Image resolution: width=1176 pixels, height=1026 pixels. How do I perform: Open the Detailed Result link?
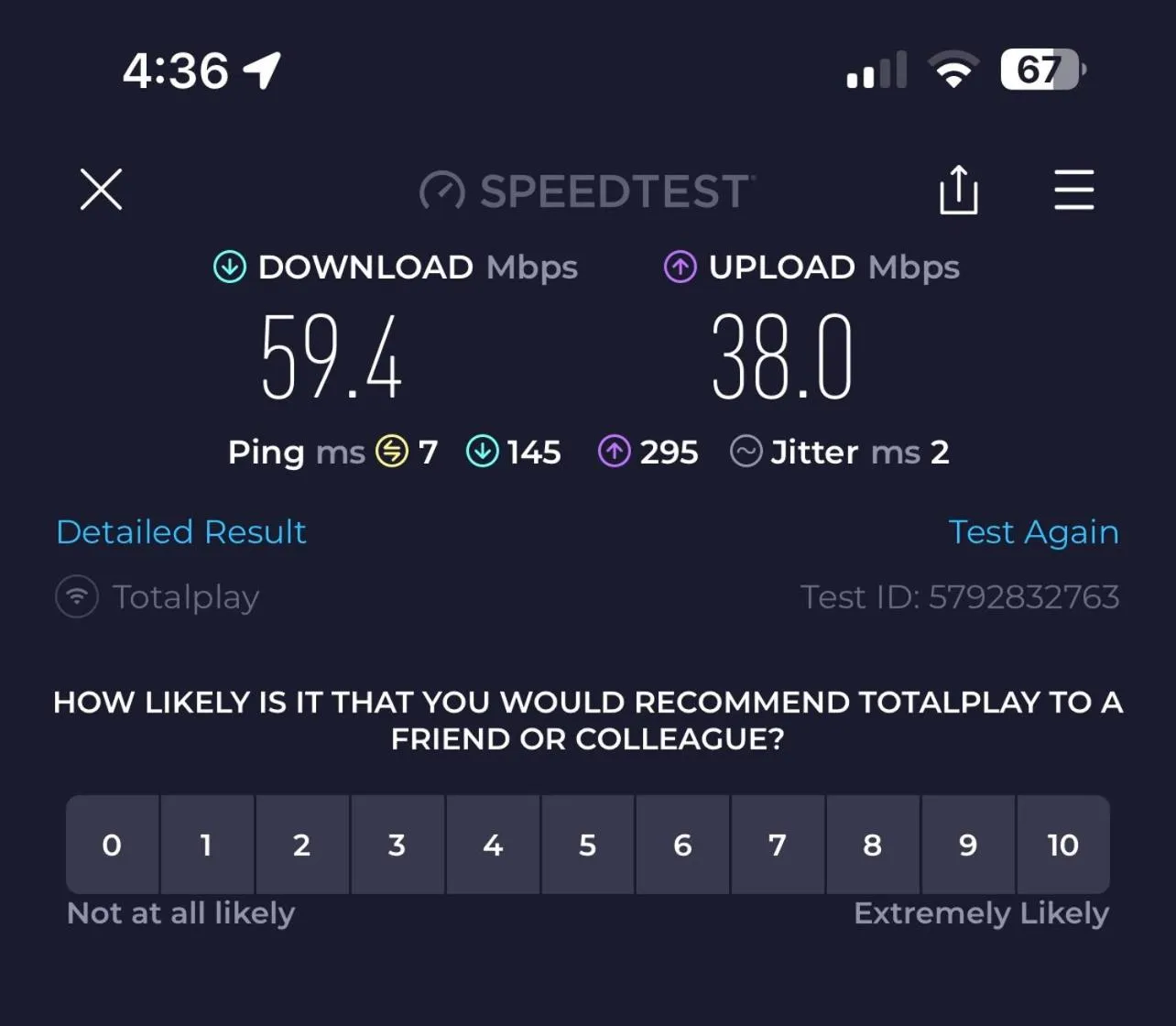181,532
